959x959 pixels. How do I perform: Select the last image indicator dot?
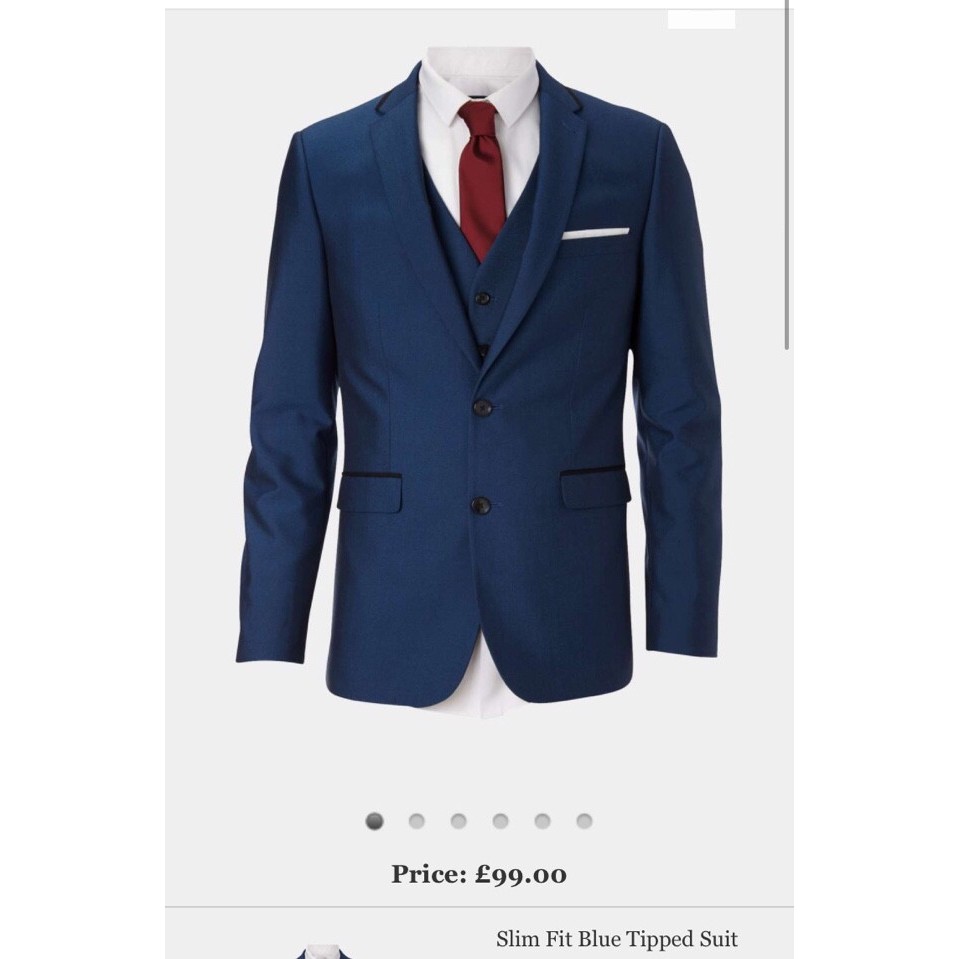[584, 821]
